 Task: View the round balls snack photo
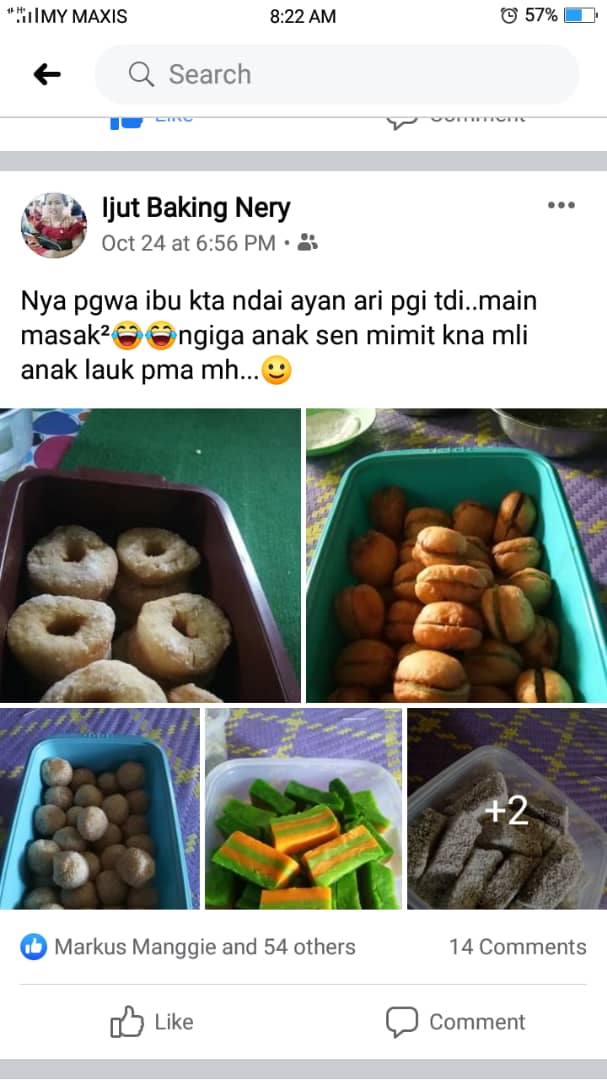[99, 809]
